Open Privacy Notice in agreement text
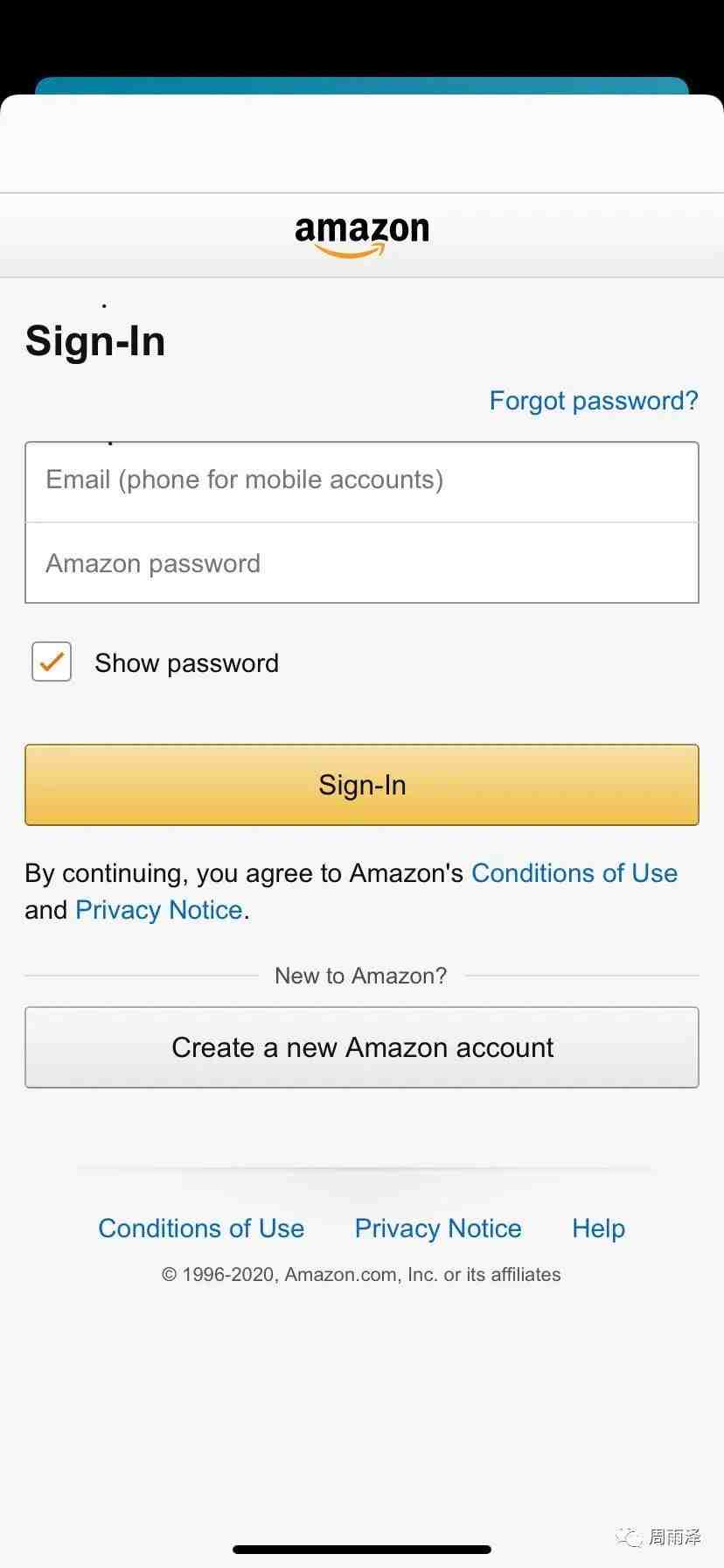The height and width of the screenshot is (1568, 724). (x=158, y=910)
